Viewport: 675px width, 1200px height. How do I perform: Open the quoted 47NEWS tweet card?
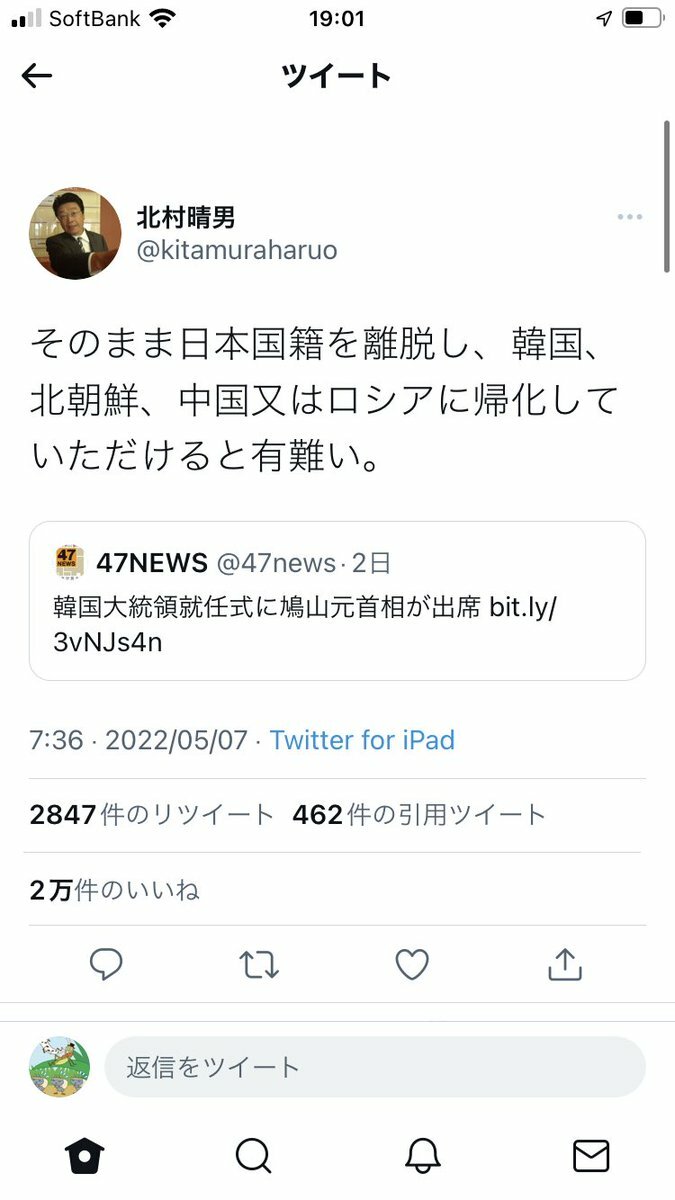point(337,600)
